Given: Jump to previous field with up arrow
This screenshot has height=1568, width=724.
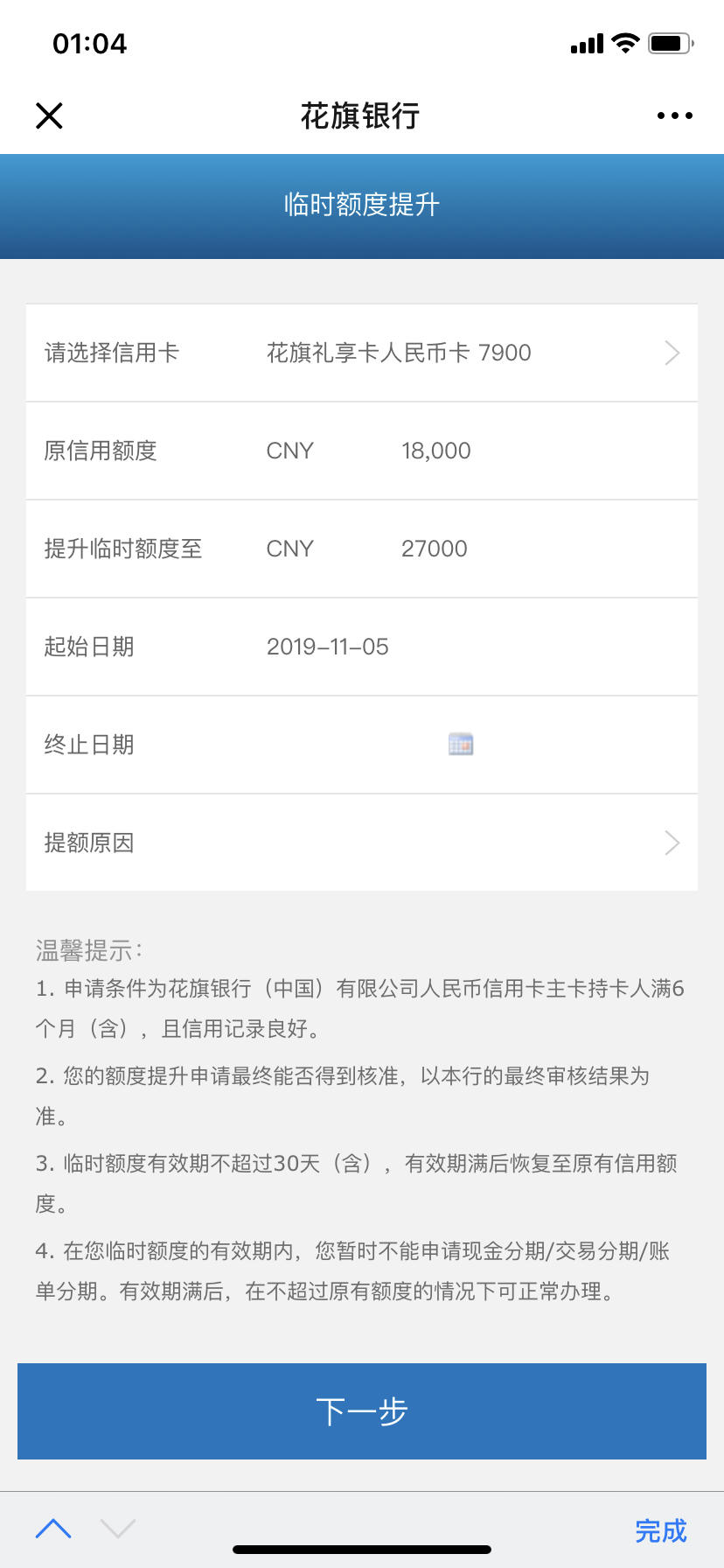Looking at the screenshot, I should coord(53,1529).
